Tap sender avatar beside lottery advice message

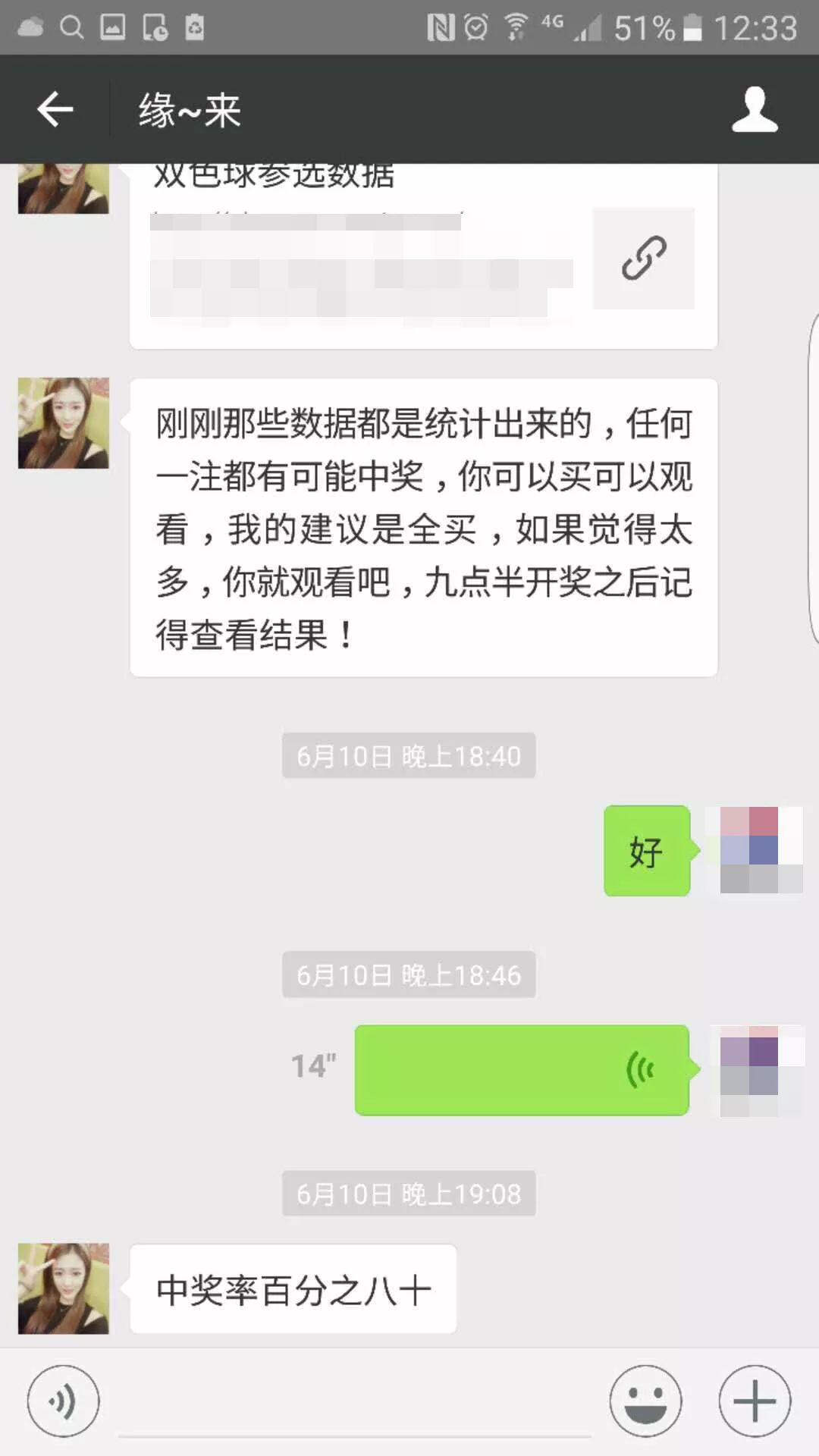coord(63,422)
